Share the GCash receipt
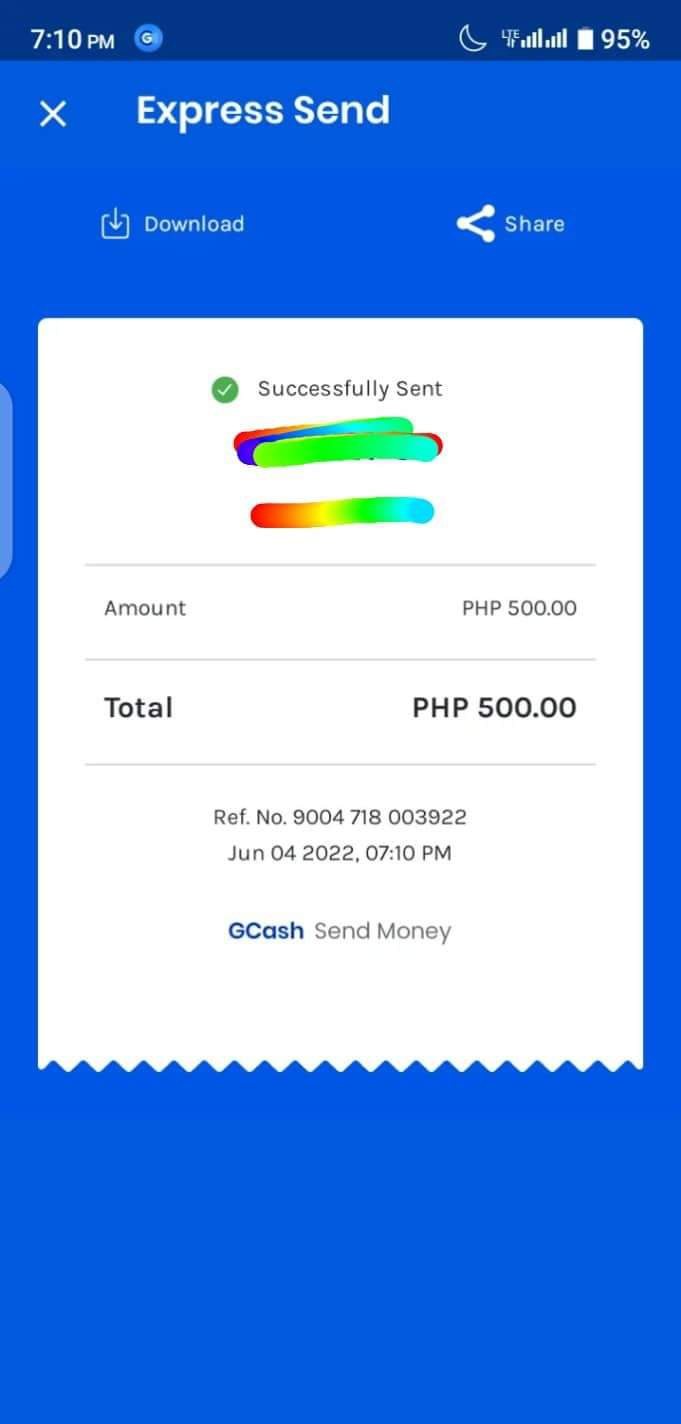This screenshot has height=1424, width=681. coord(510,224)
